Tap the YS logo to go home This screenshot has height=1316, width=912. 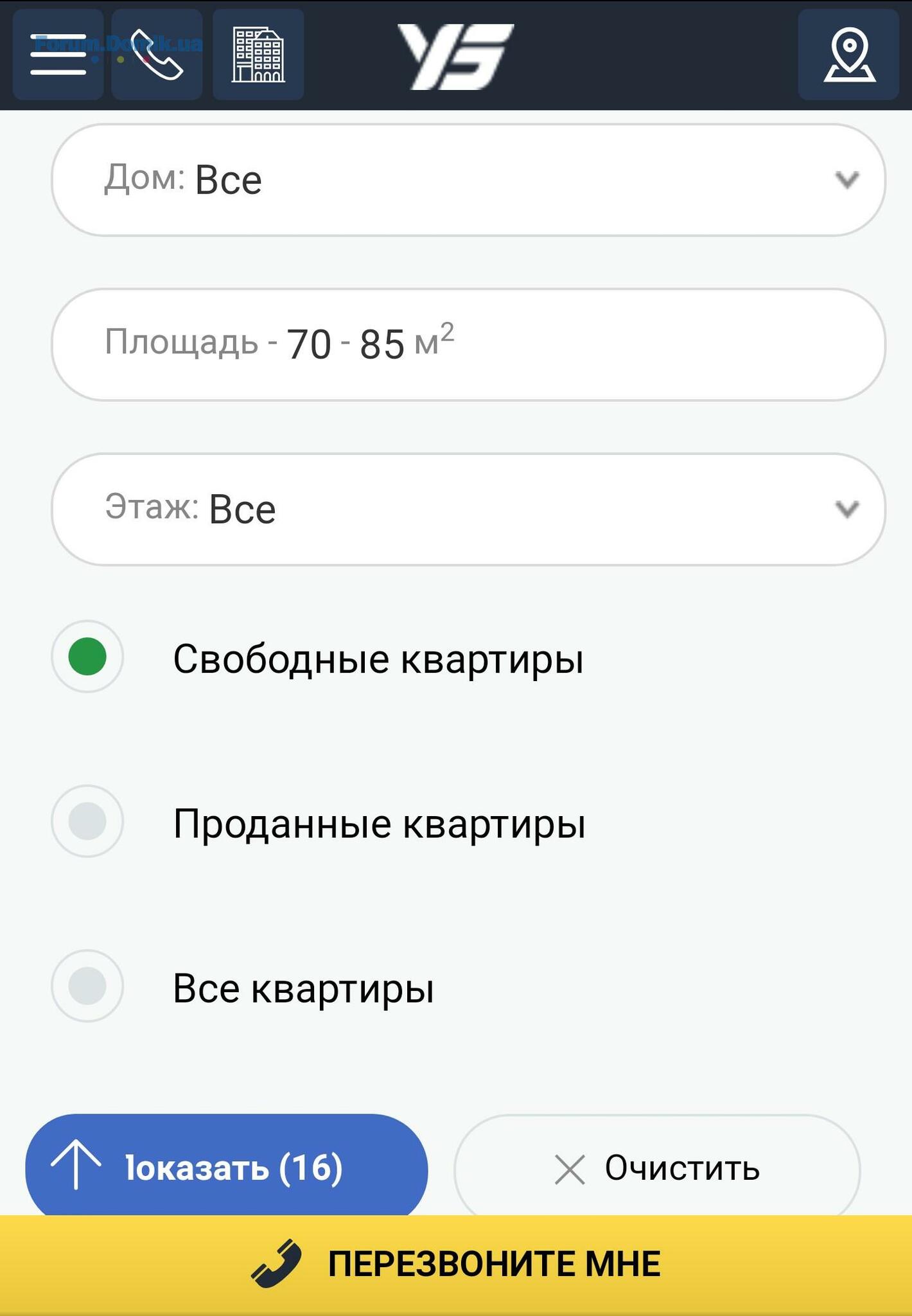[x=455, y=57]
